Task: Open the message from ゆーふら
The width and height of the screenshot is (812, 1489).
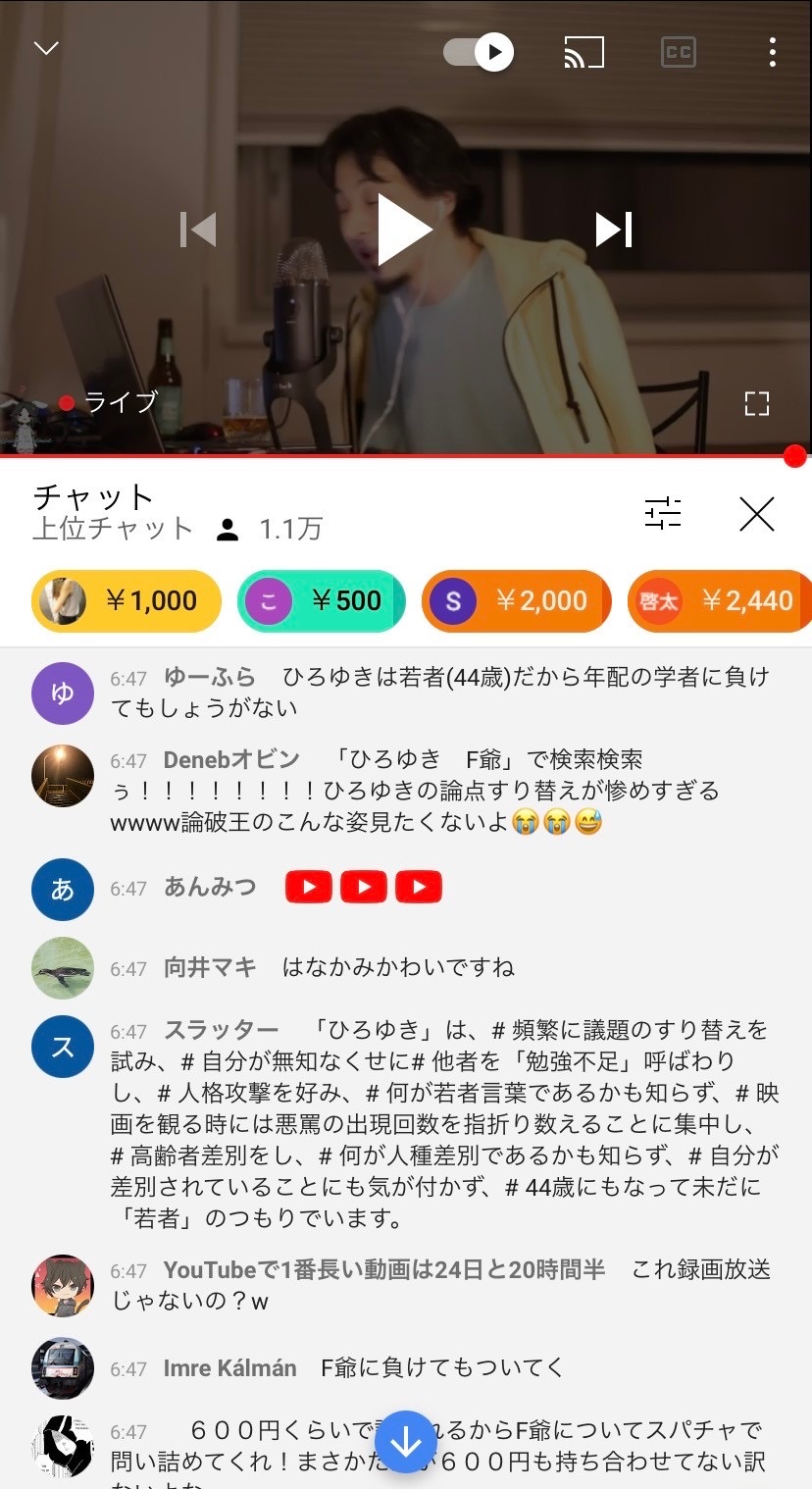Action: coord(441,692)
